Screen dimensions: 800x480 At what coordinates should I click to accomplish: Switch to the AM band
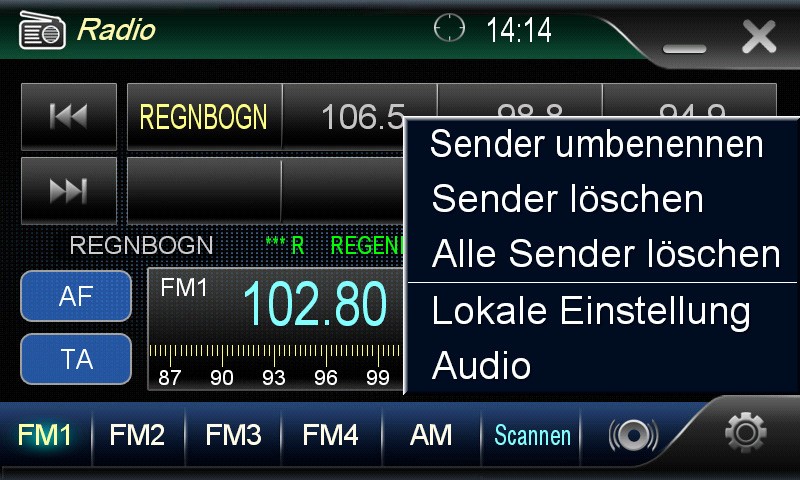[431, 435]
